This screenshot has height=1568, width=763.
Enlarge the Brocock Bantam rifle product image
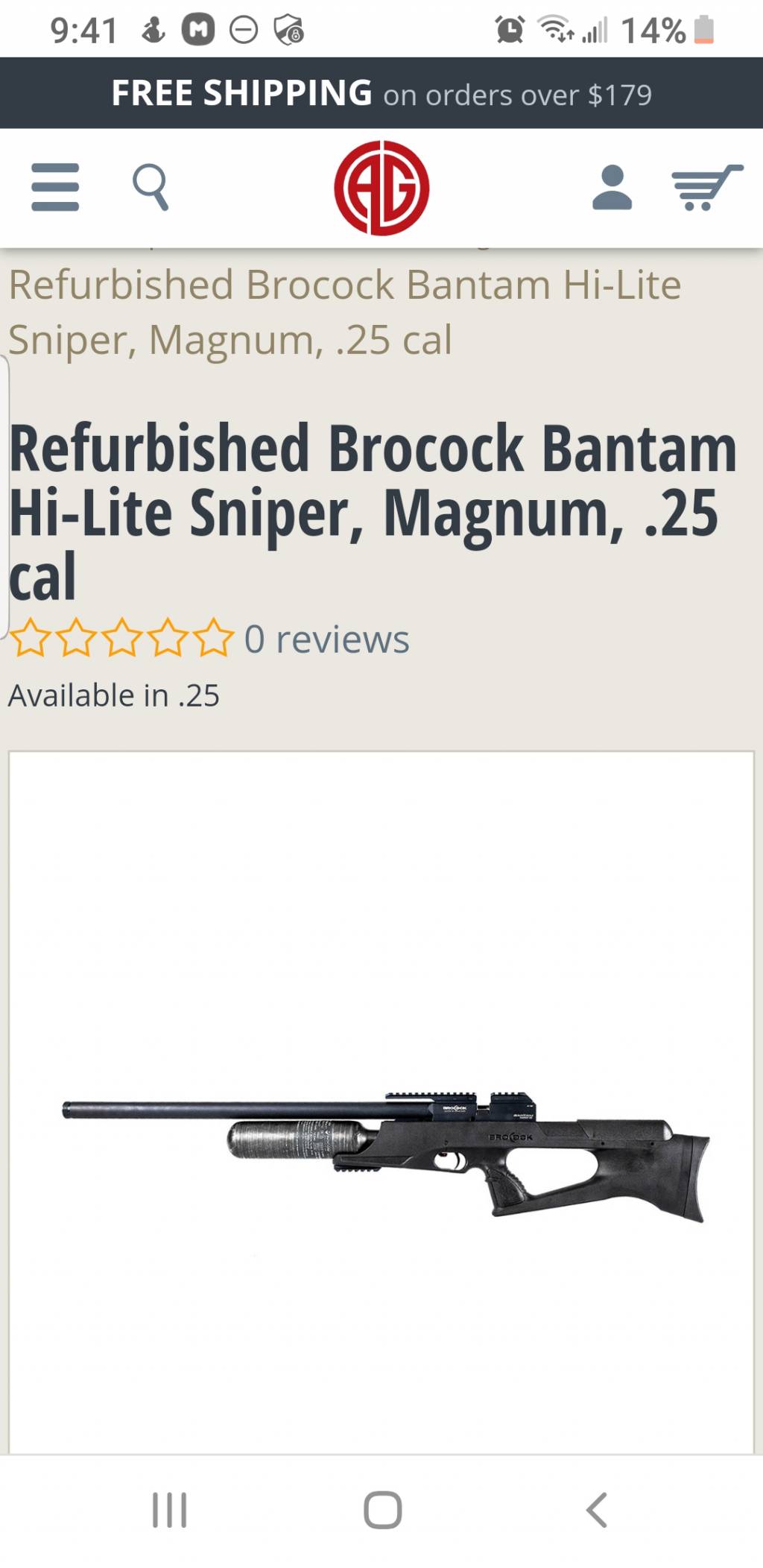tap(381, 1155)
